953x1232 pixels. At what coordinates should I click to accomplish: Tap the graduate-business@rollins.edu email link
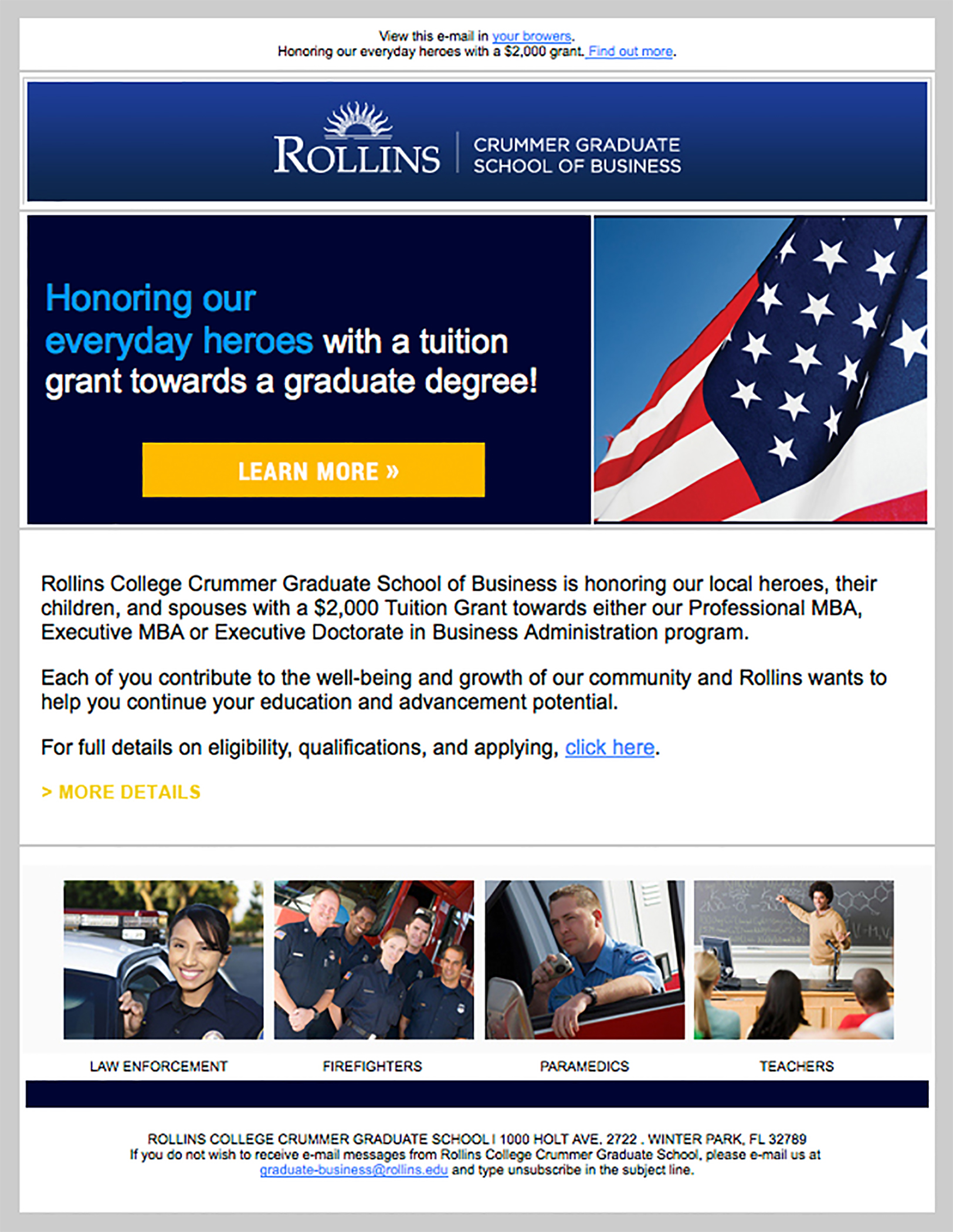[354, 1170]
